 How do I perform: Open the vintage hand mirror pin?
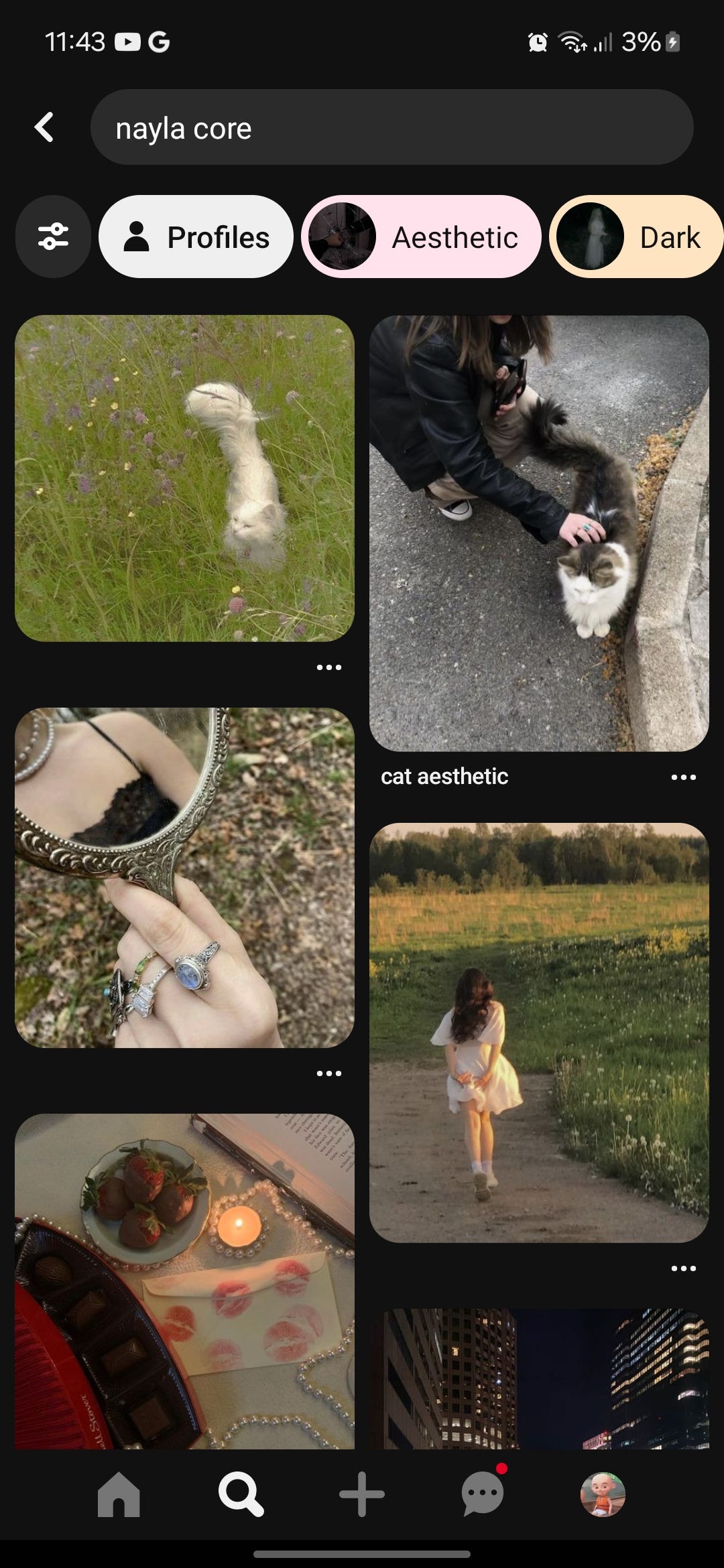coord(184,877)
